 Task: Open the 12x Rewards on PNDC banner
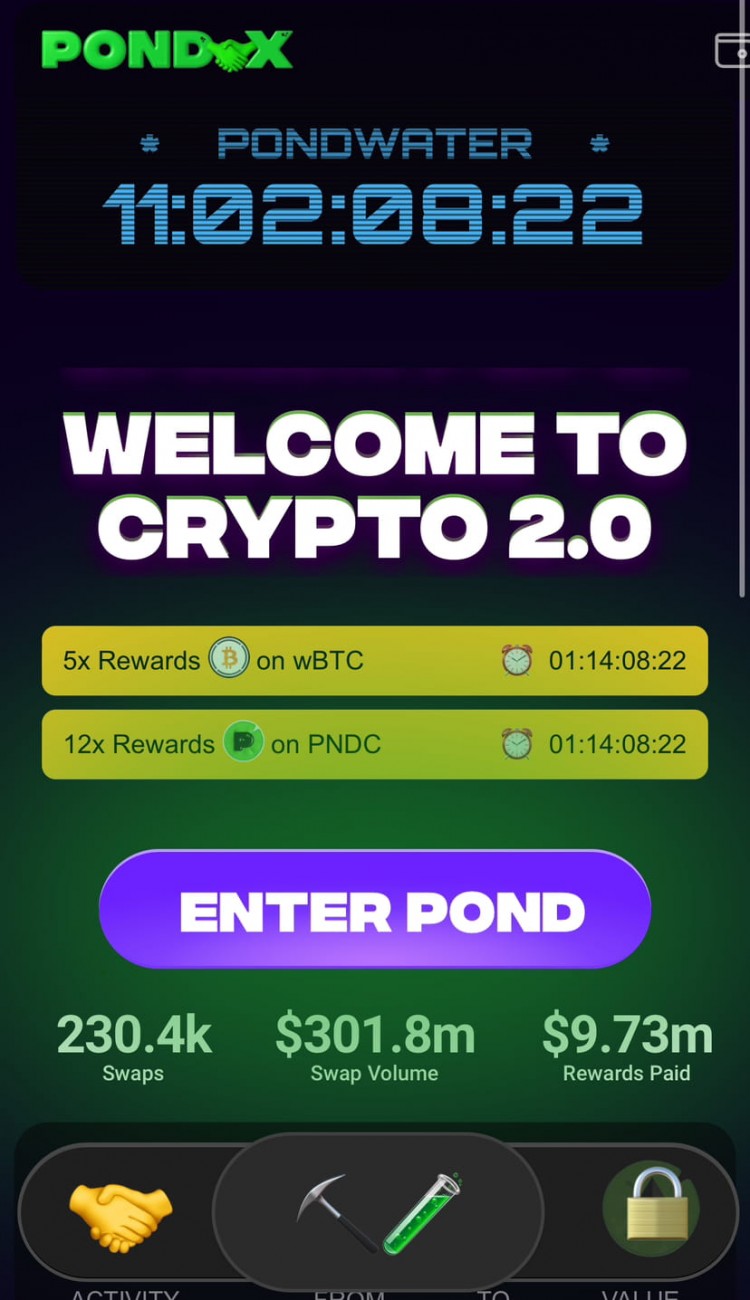pyautogui.click(x=375, y=745)
